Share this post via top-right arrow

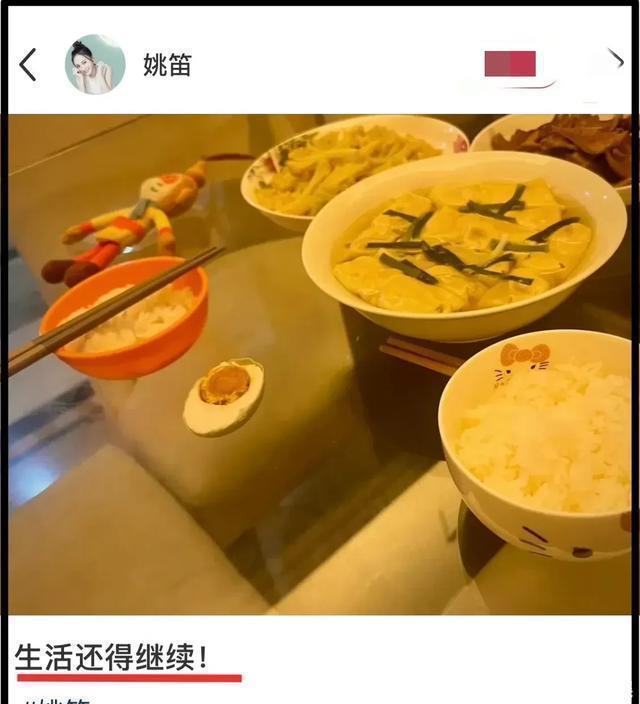coord(615,59)
